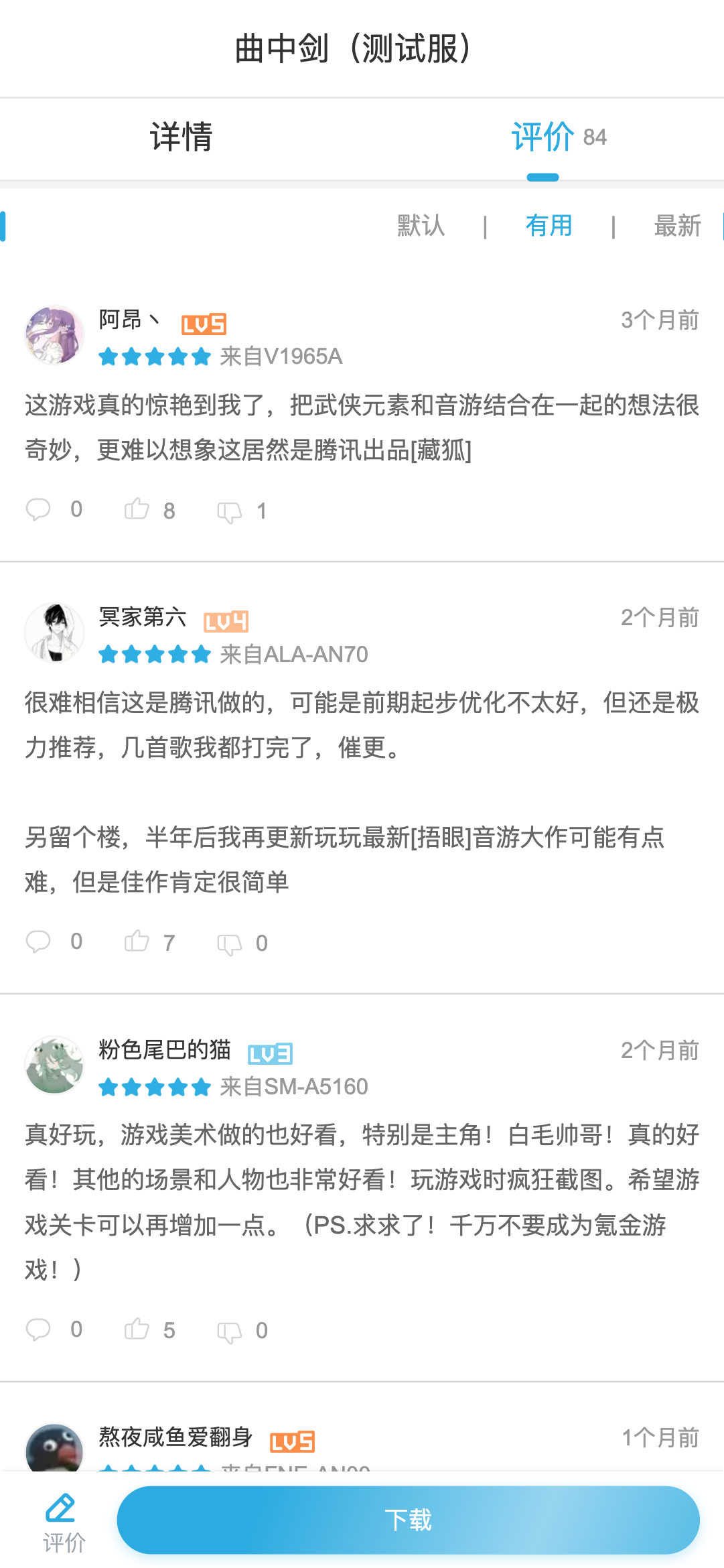Open 粉色尾巴的猫's profile avatar
The image size is (724, 1568).
click(x=54, y=1065)
